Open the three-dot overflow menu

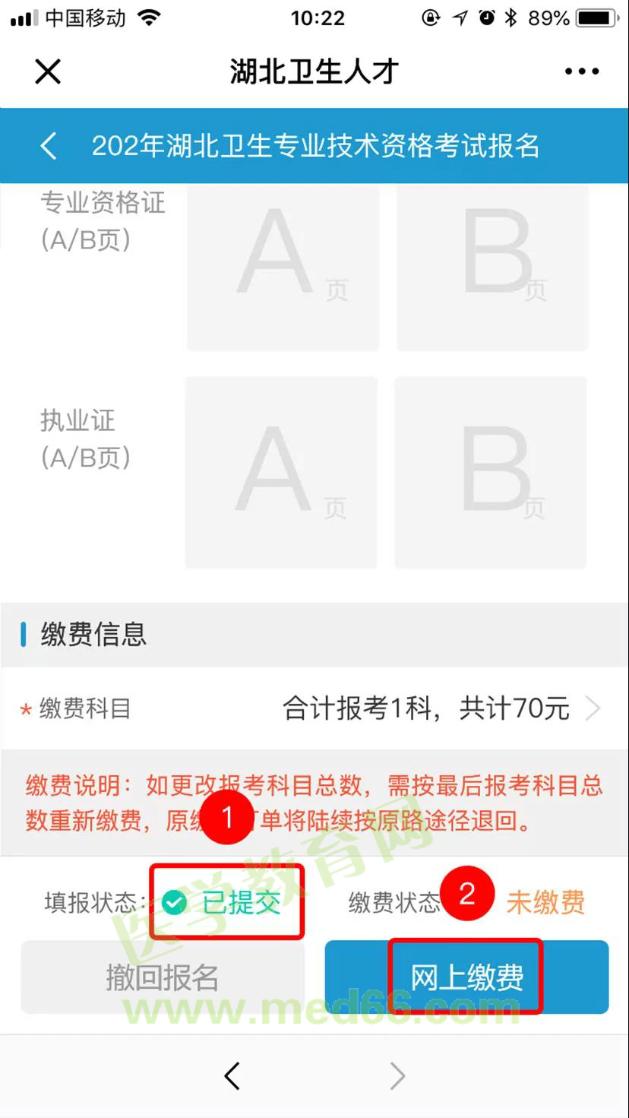581,71
